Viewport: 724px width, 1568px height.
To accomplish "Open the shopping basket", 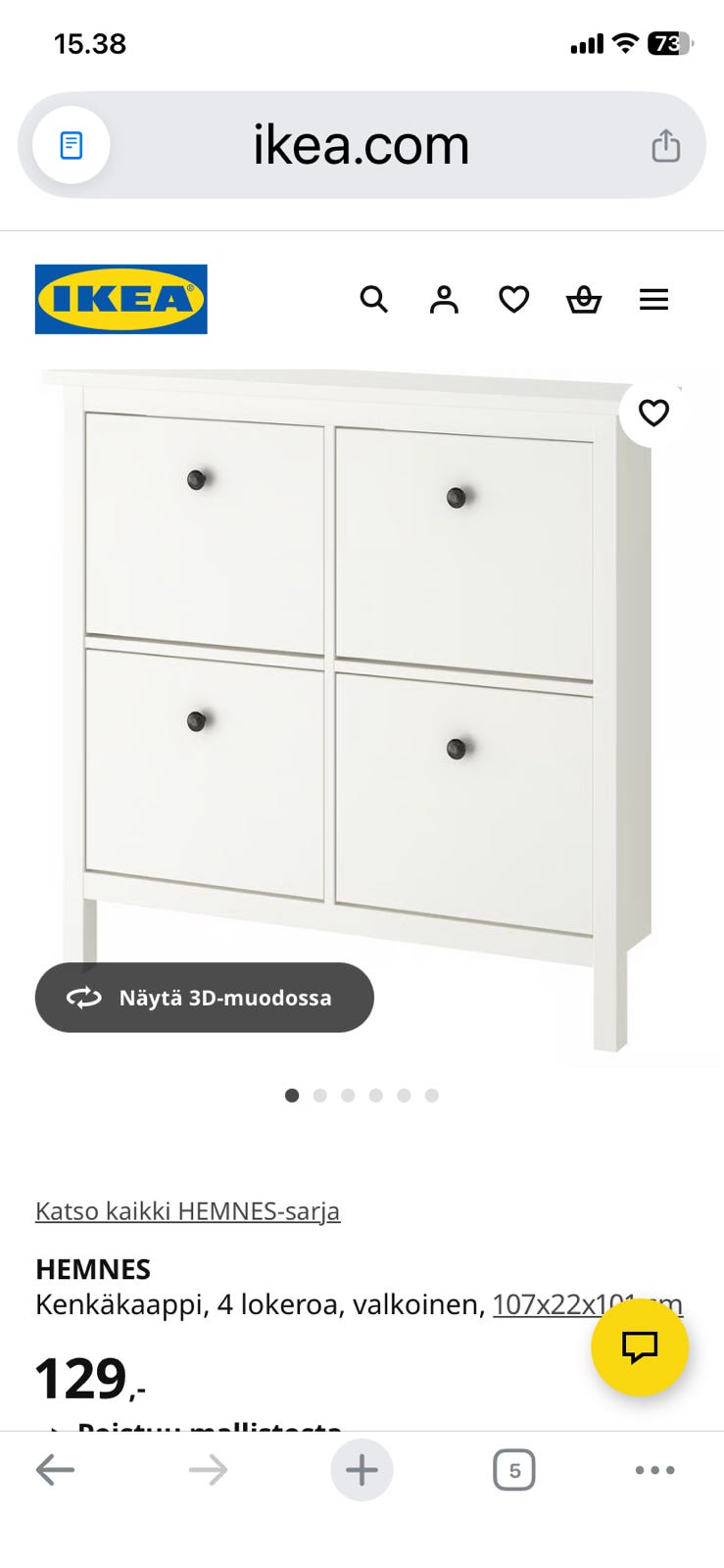I will pos(584,299).
